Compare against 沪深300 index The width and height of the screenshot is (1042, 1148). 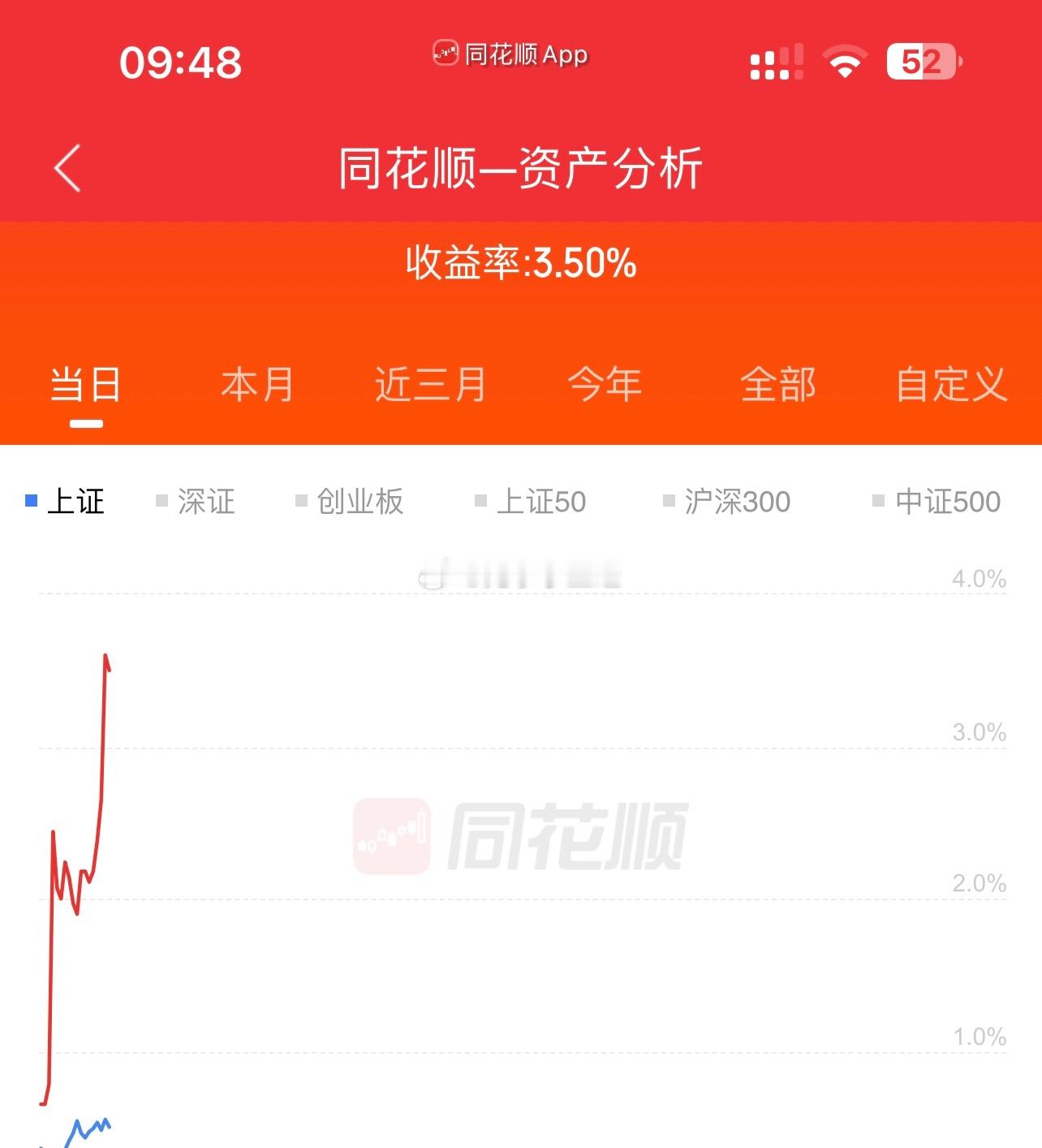pyautogui.click(x=727, y=501)
